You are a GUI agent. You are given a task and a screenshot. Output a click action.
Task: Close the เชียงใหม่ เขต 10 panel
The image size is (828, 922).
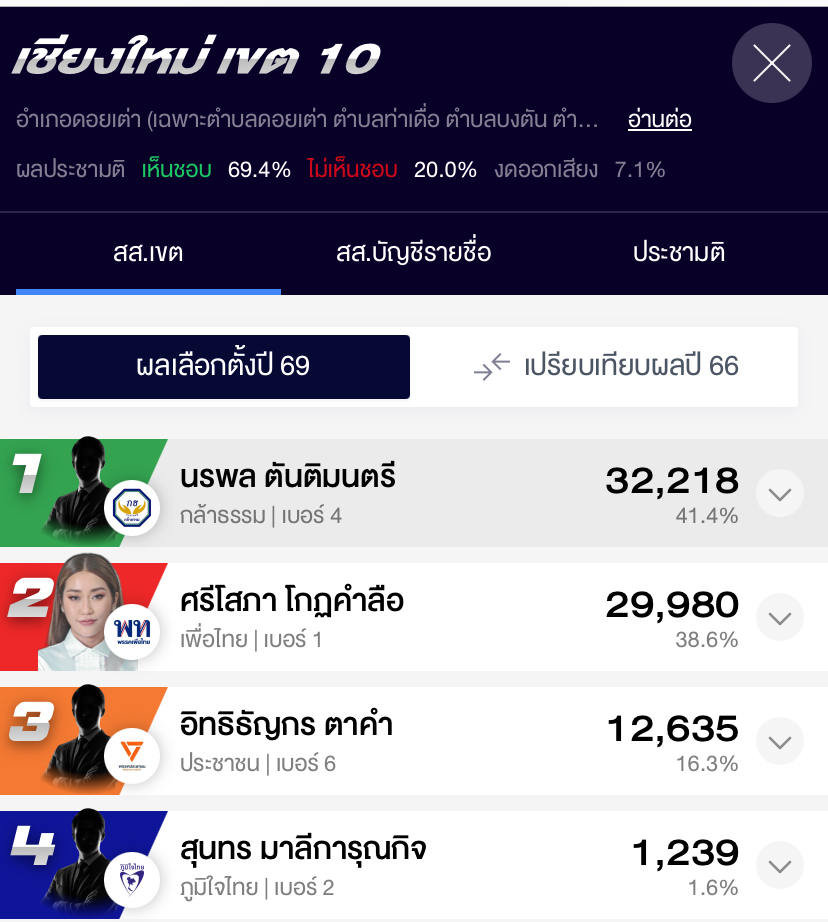tap(771, 63)
